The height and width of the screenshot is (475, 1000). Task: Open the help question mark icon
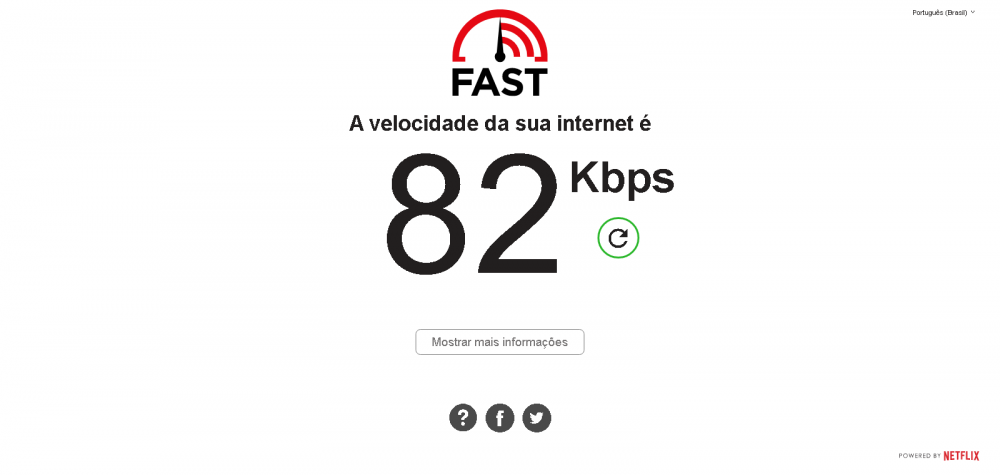click(x=462, y=417)
